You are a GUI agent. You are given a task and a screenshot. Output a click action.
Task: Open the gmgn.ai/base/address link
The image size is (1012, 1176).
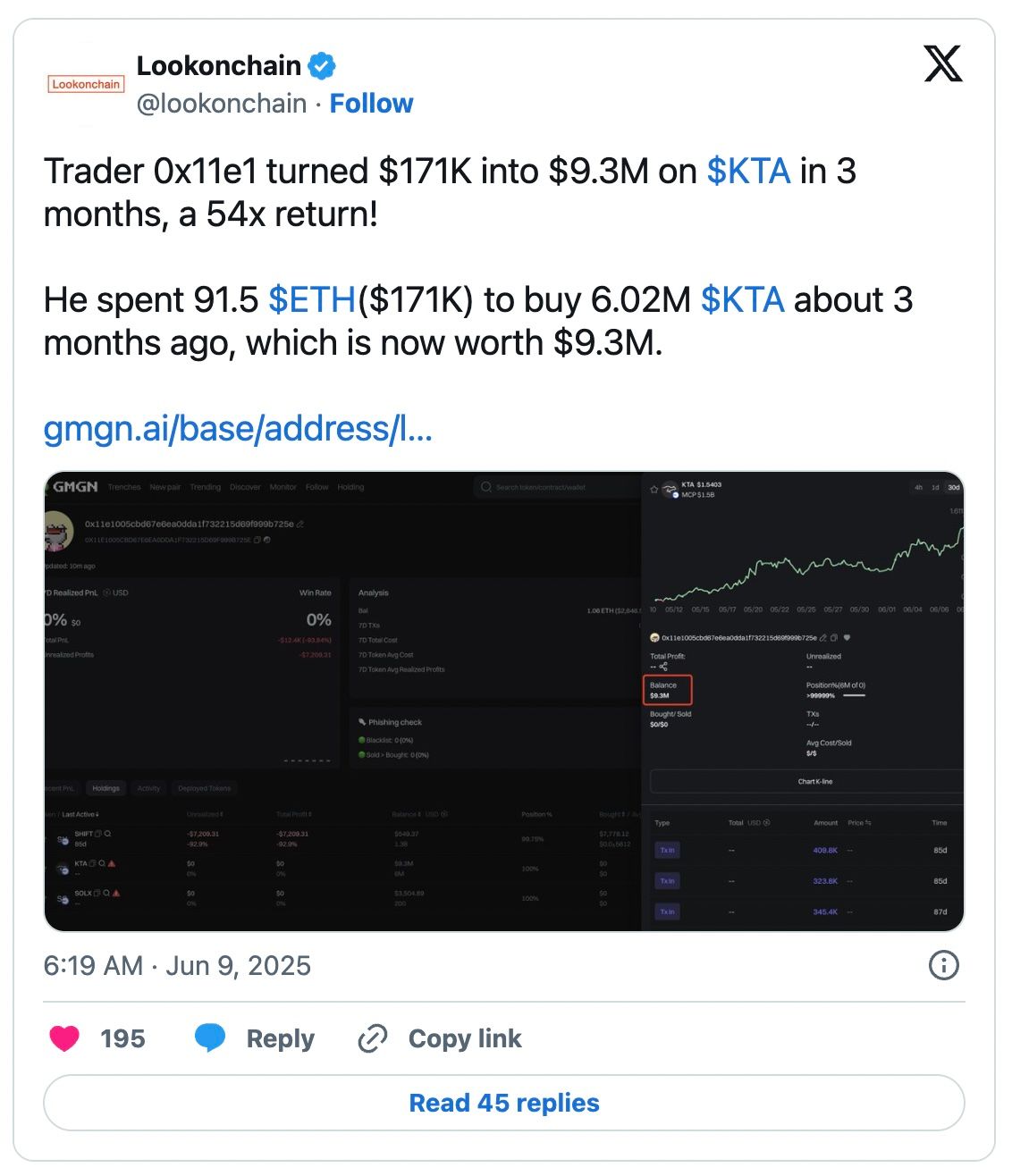click(x=238, y=429)
